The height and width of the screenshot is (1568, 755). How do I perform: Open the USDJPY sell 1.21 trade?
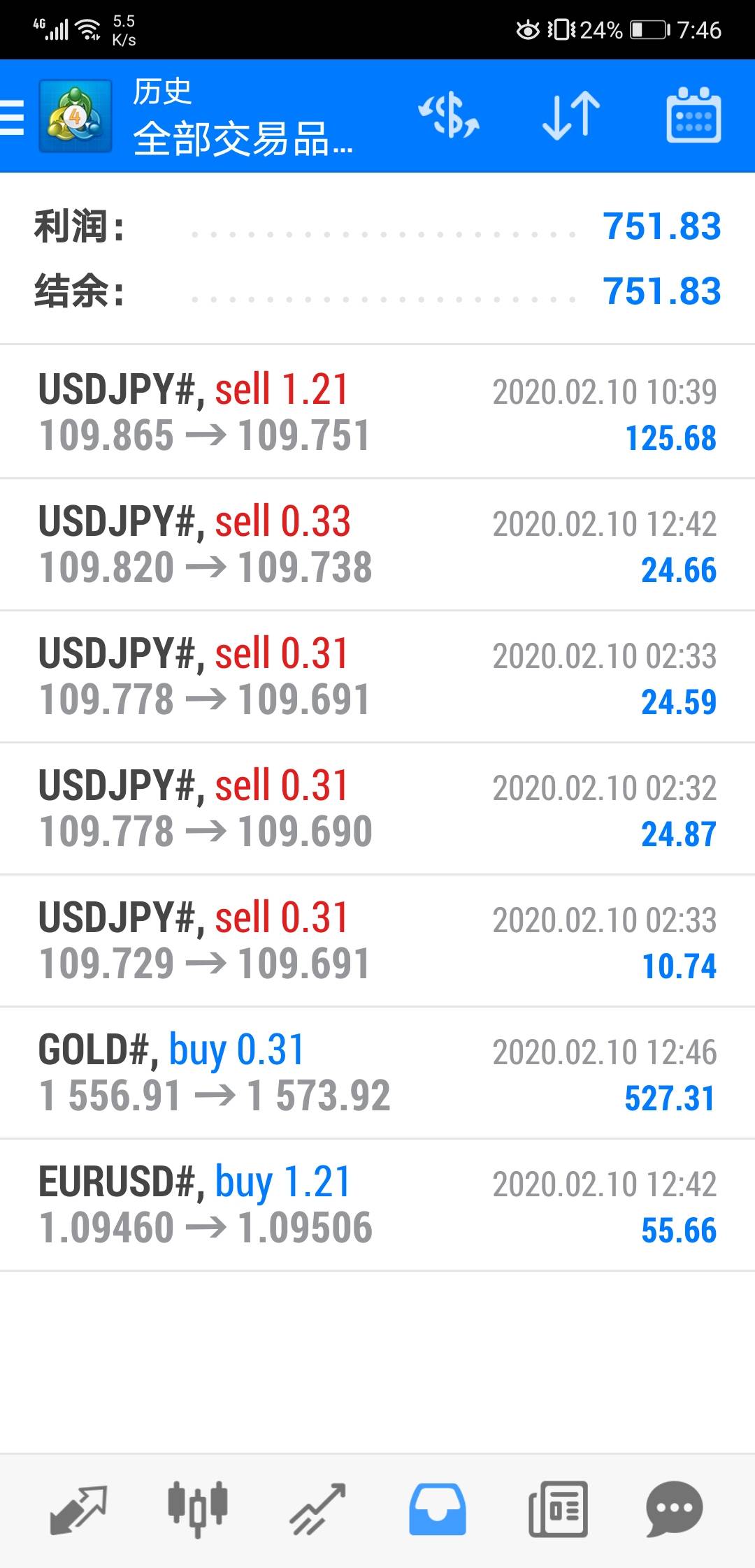[x=377, y=412]
